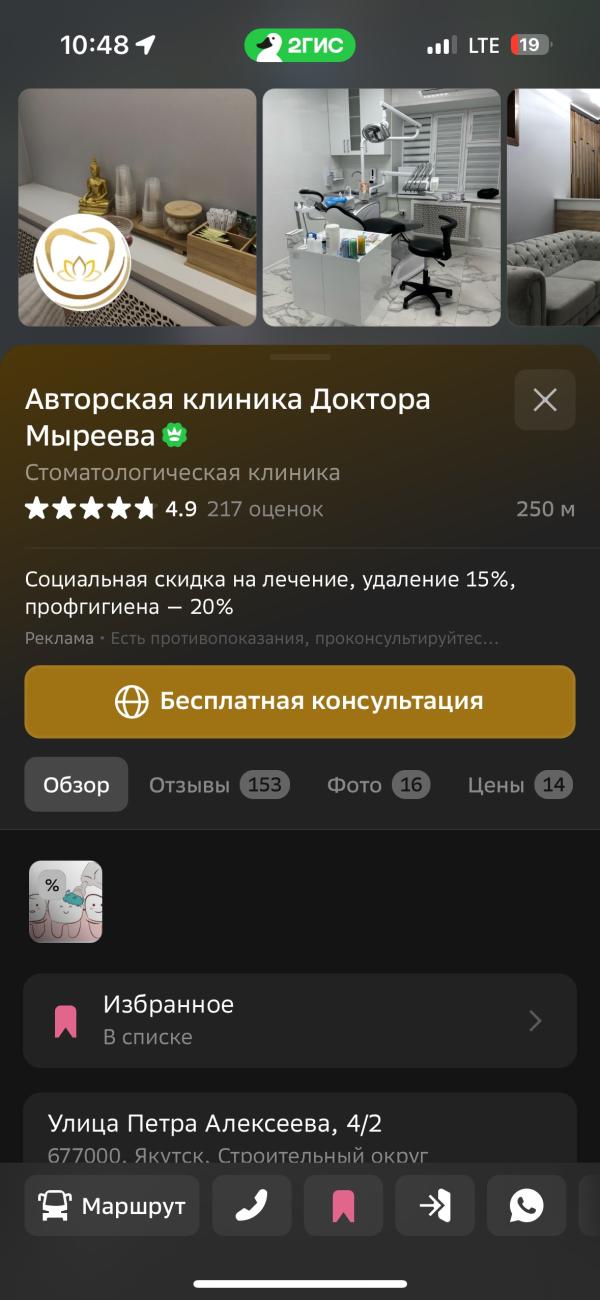This screenshot has width=600, height=1300.
Task: Build a route with Маршрут
Action: click(x=112, y=1206)
